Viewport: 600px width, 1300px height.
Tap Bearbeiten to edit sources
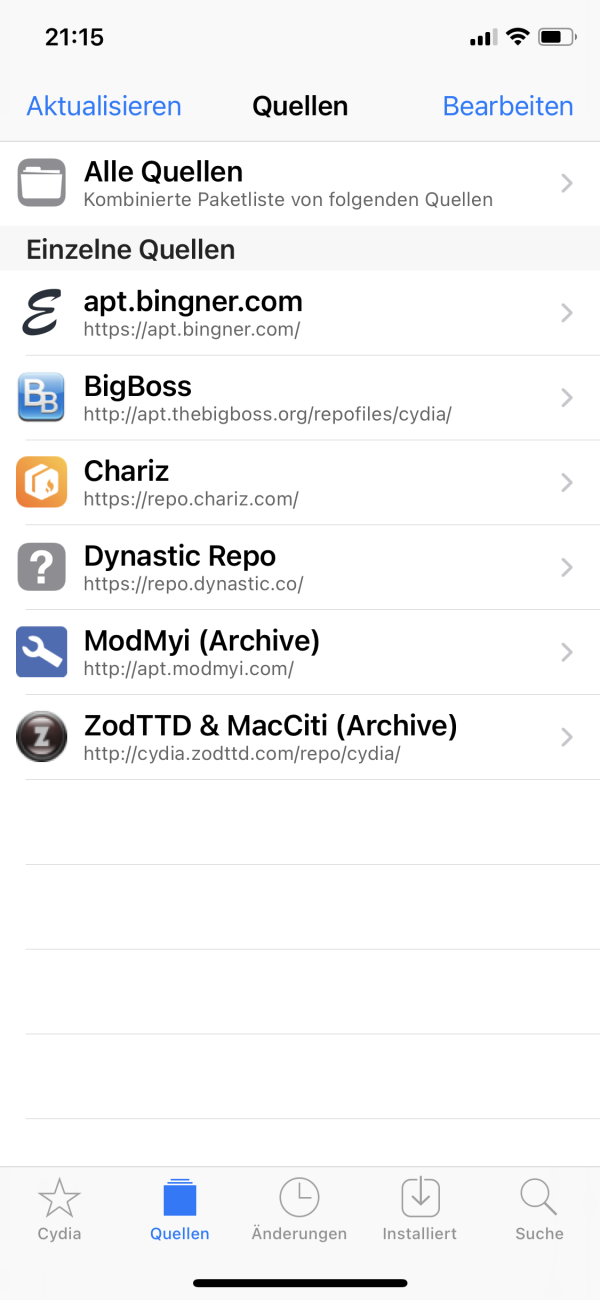click(x=508, y=106)
